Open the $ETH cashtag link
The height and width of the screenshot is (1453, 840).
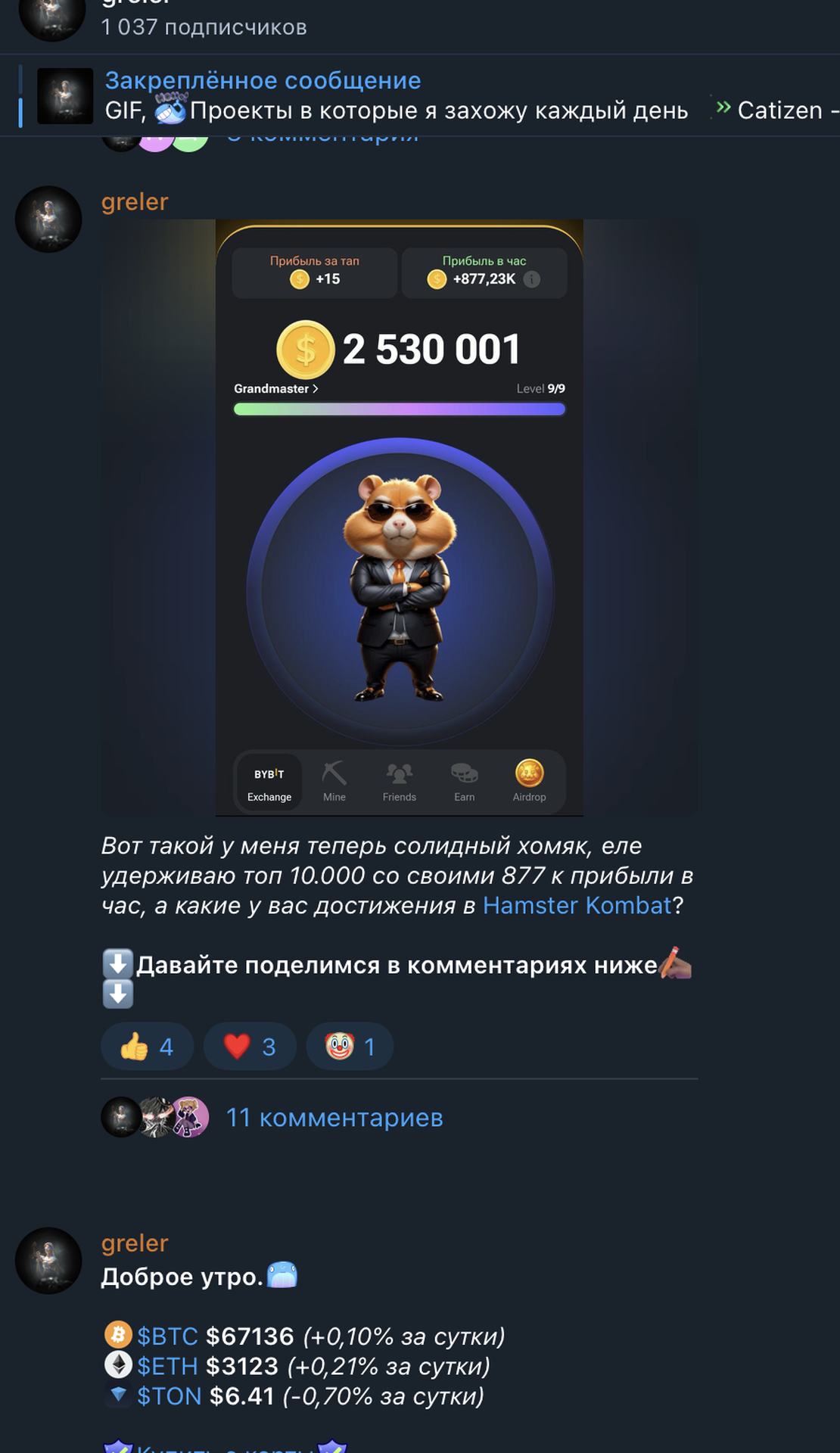[x=167, y=1366]
